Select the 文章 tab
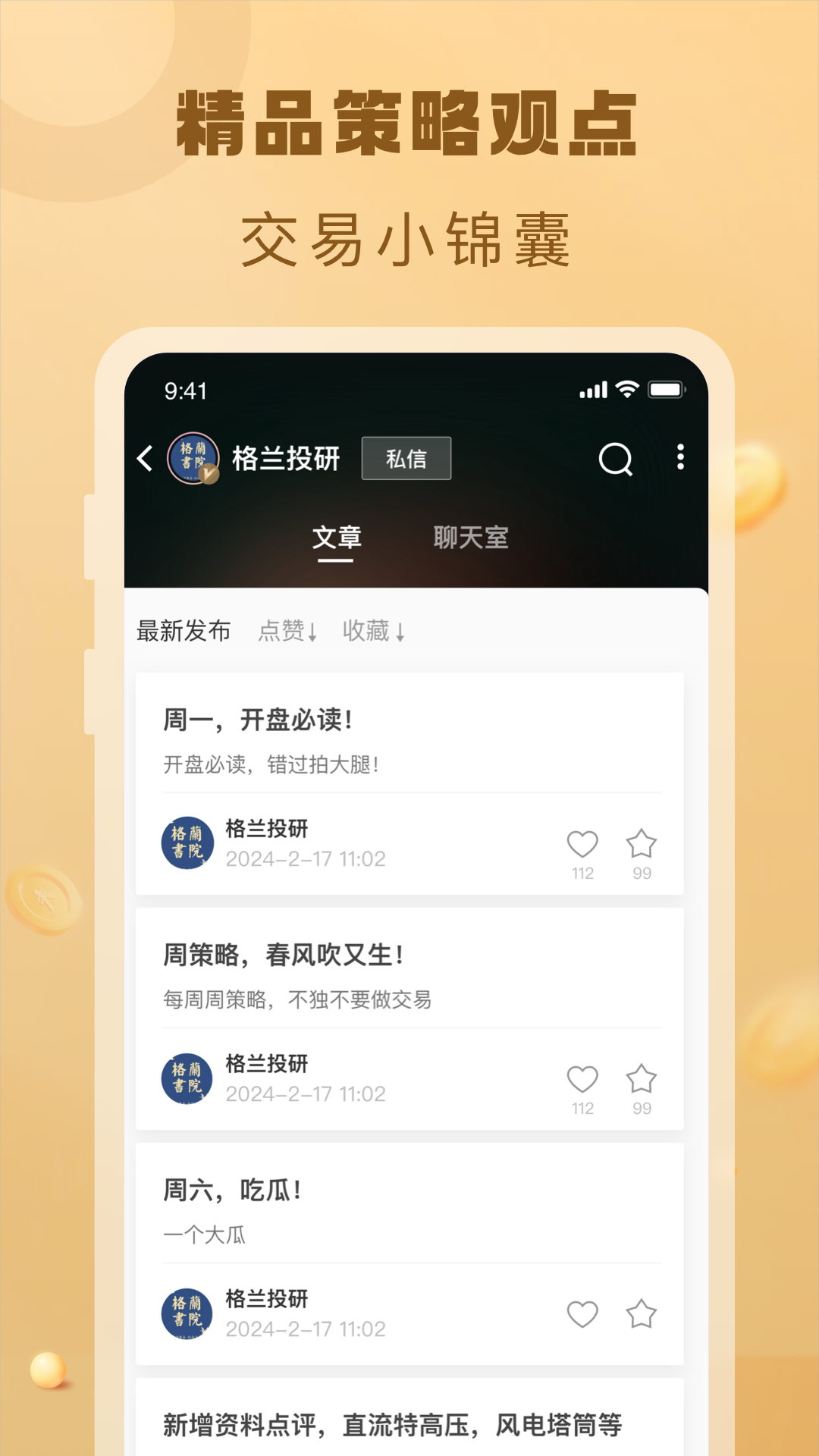819x1456 pixels. pyautogui.click(x=337, y=537)
